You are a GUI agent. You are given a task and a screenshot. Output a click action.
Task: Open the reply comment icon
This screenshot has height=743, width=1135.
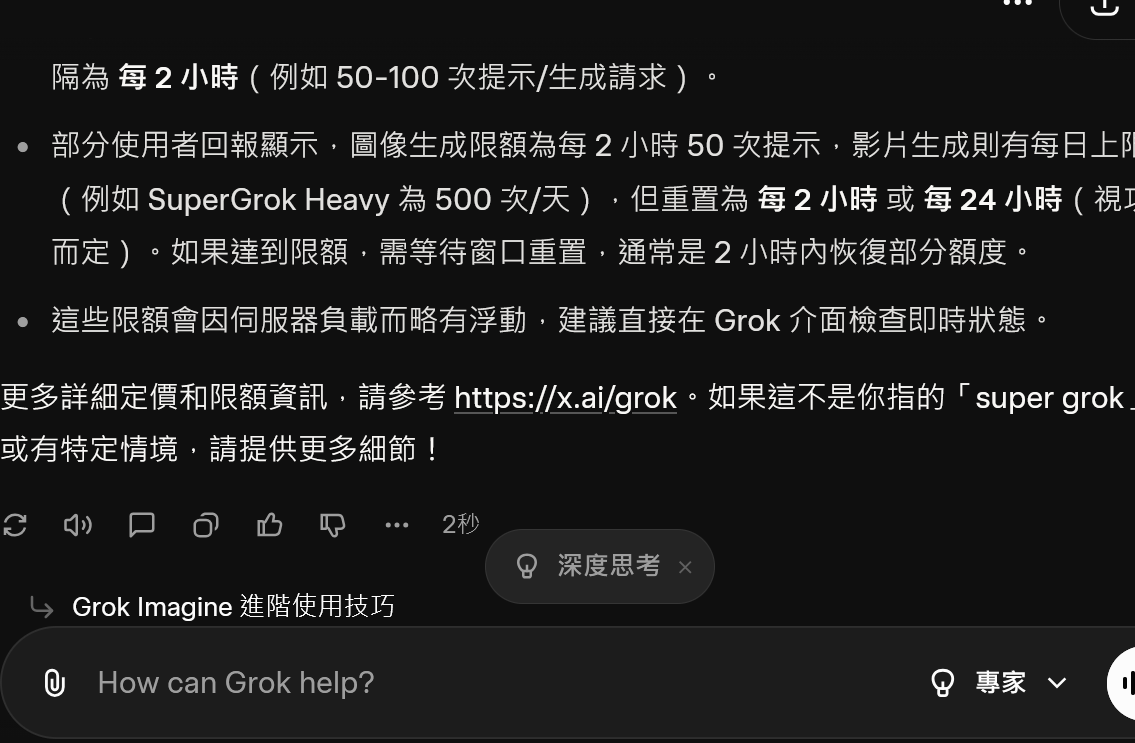[x=142, y=524]
